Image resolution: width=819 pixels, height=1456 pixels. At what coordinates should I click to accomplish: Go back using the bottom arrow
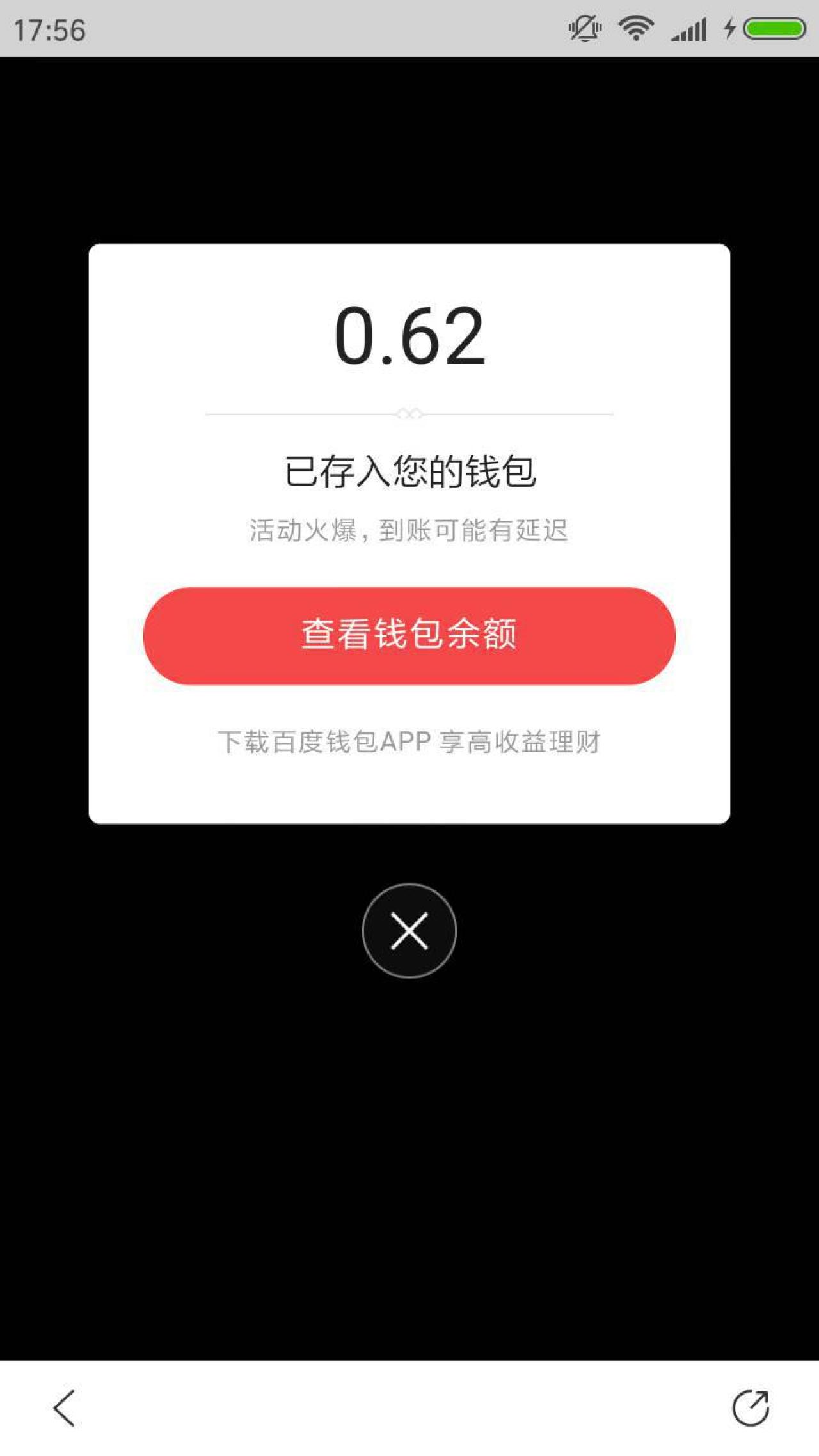click(64, 1408)
